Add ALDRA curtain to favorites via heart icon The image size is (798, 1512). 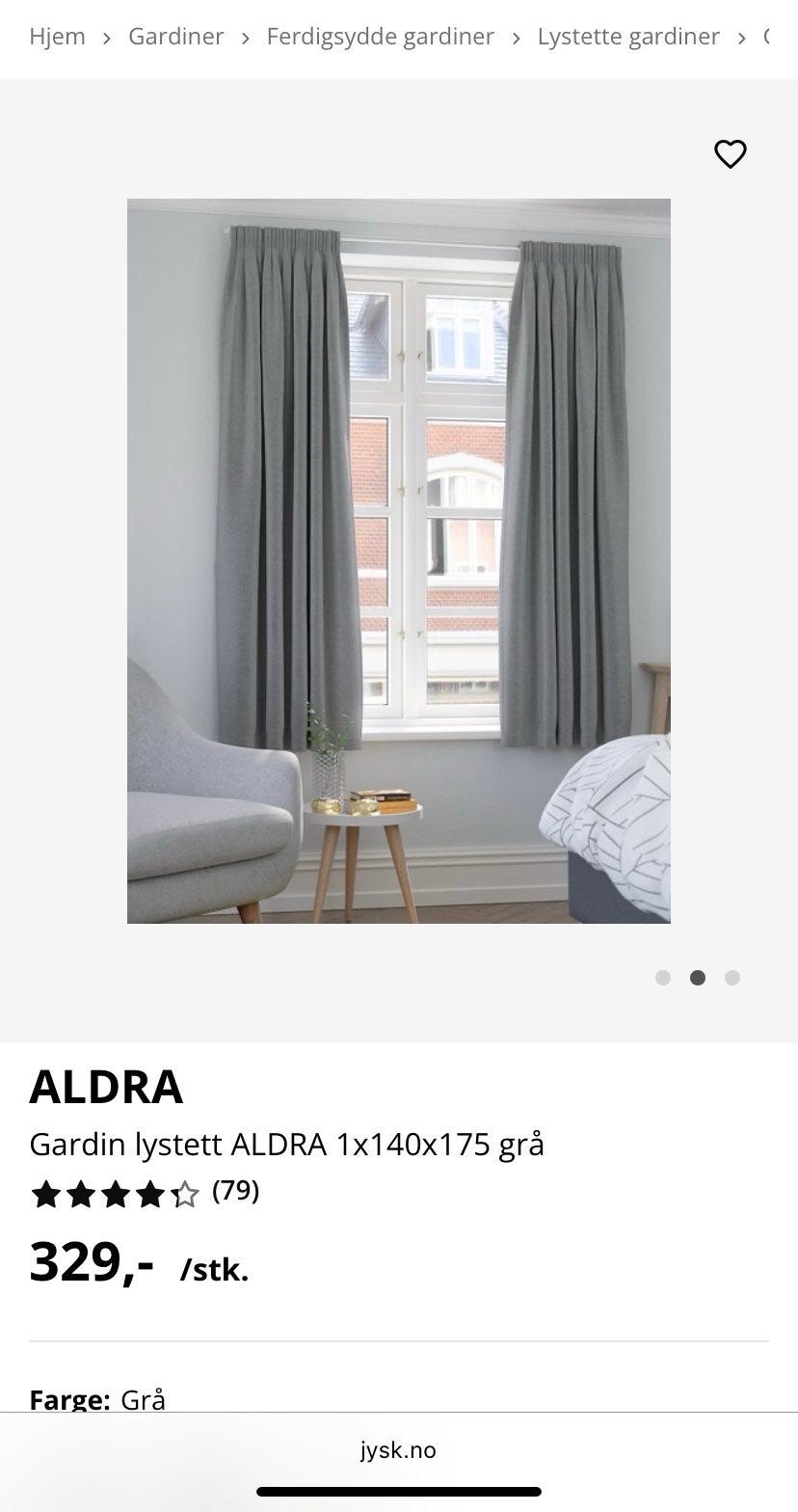(x=731, y=153)
